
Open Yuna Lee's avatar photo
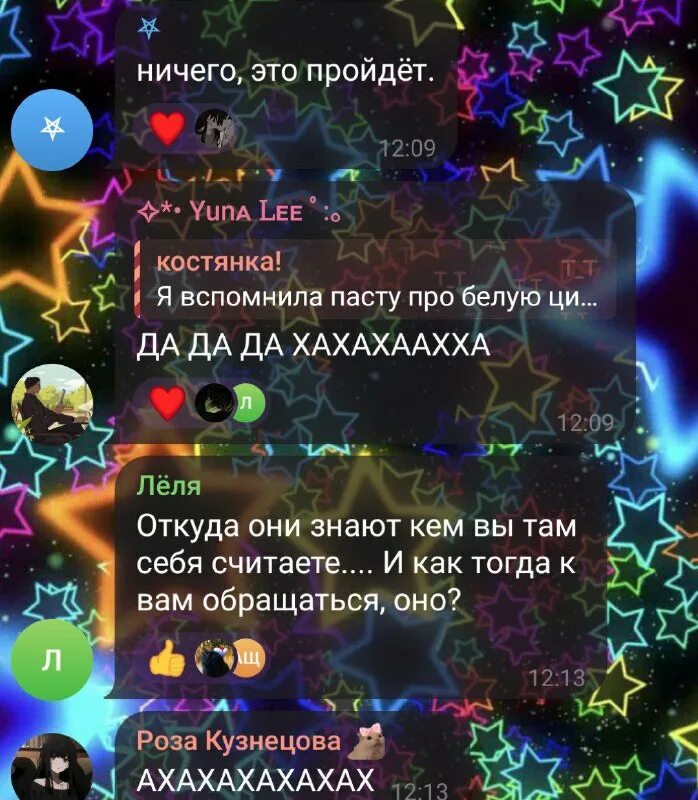tap(51, 404)
